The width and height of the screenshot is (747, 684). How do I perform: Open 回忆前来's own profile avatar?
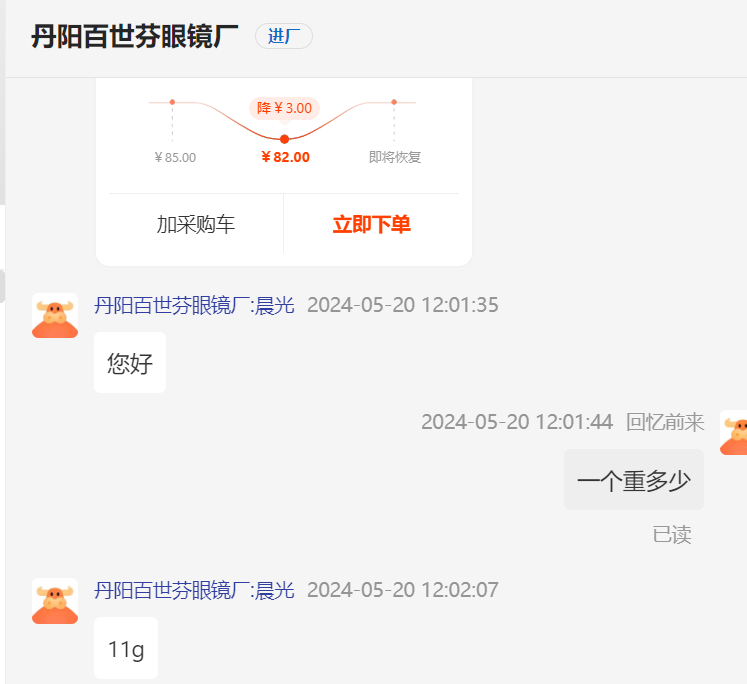[736, 432]
